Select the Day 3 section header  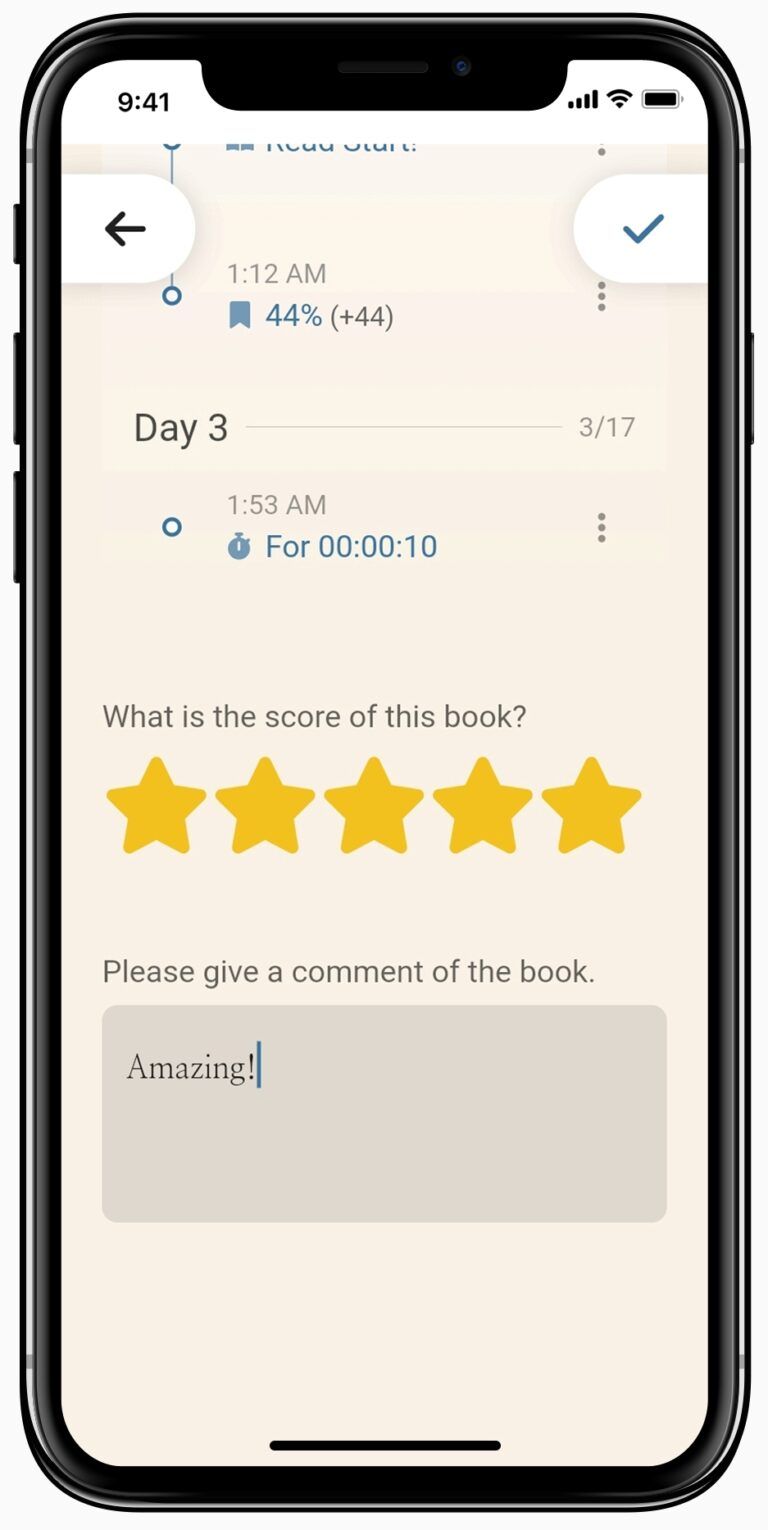(180, 428)
